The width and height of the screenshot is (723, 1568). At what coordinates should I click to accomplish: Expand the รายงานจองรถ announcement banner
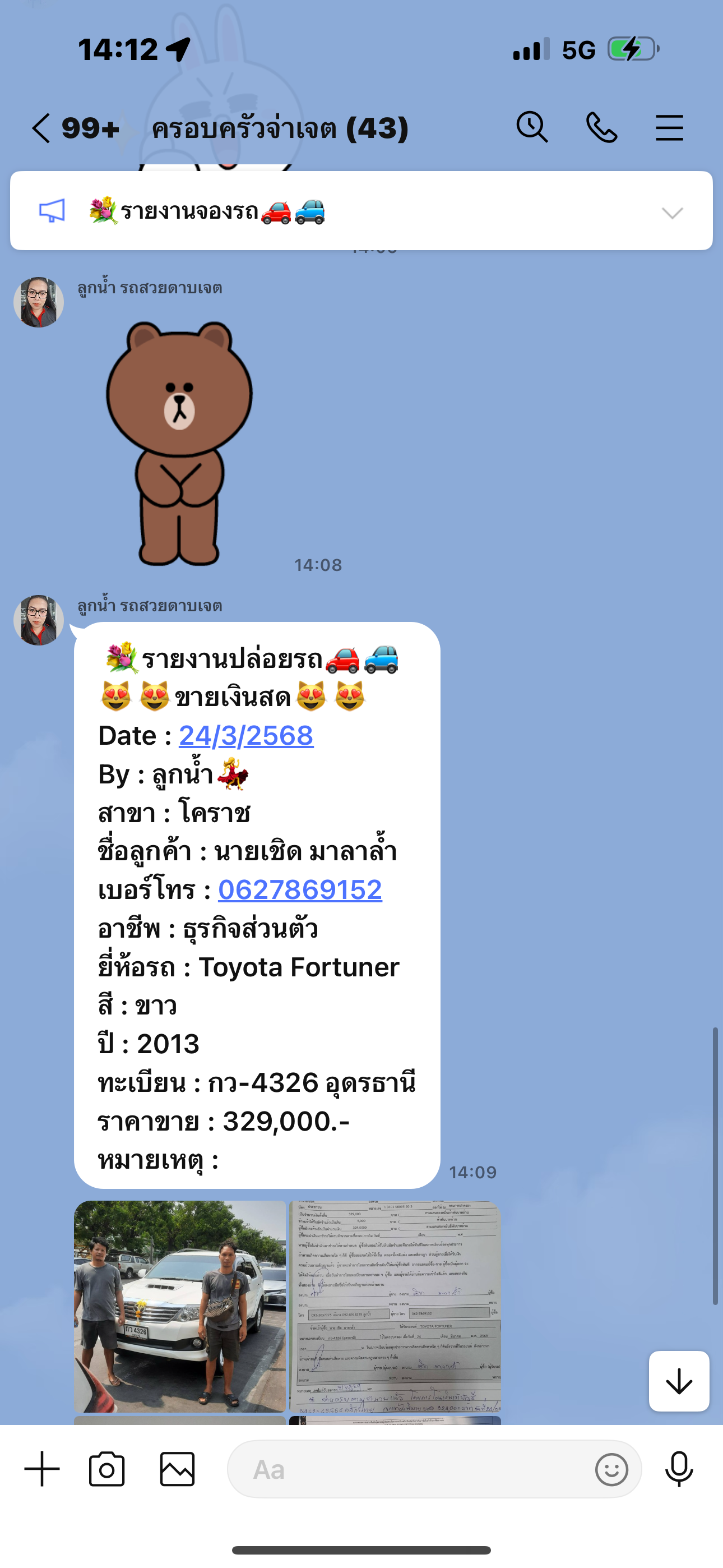pyautogui.click(x=672, y=213)
